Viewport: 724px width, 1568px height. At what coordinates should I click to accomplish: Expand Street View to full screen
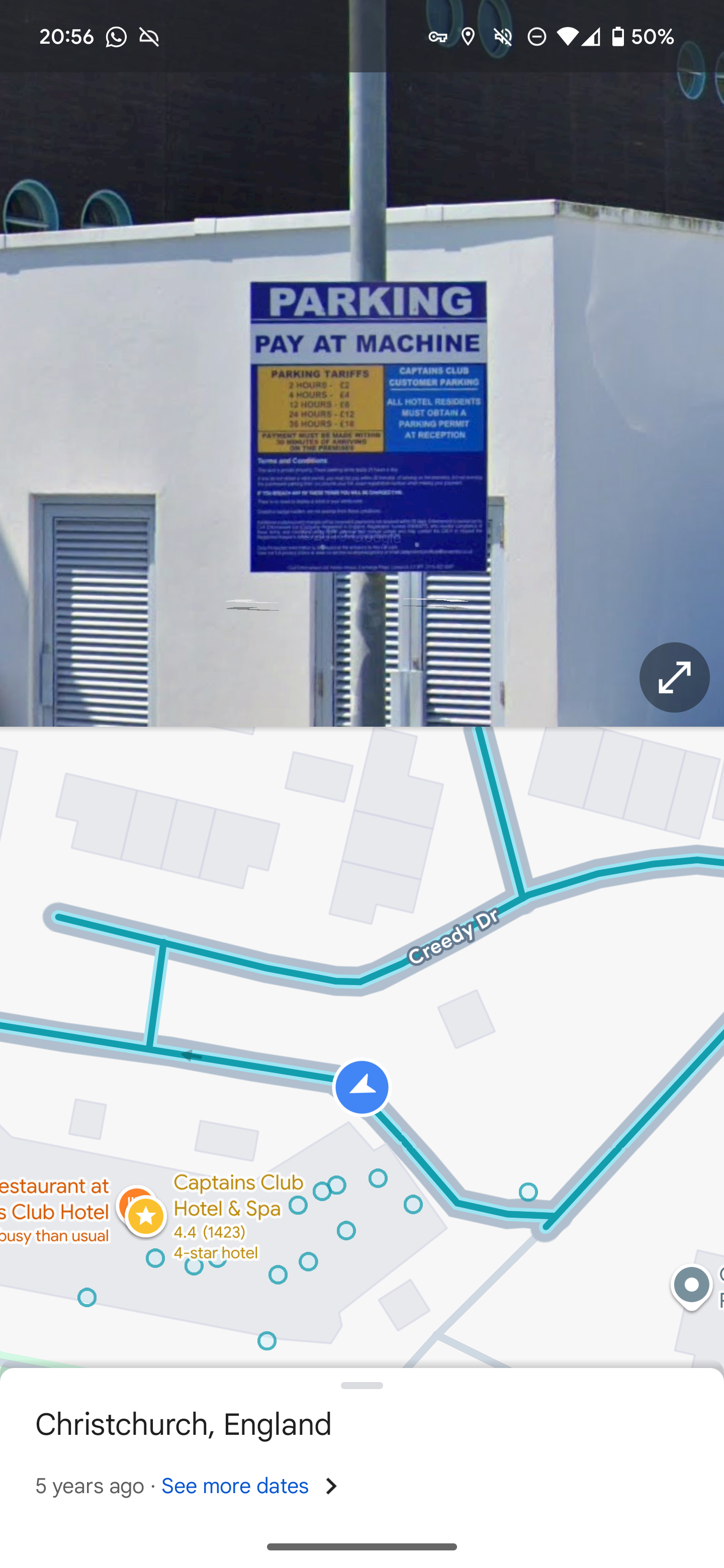pyautogui.click(x=674, y=677)
